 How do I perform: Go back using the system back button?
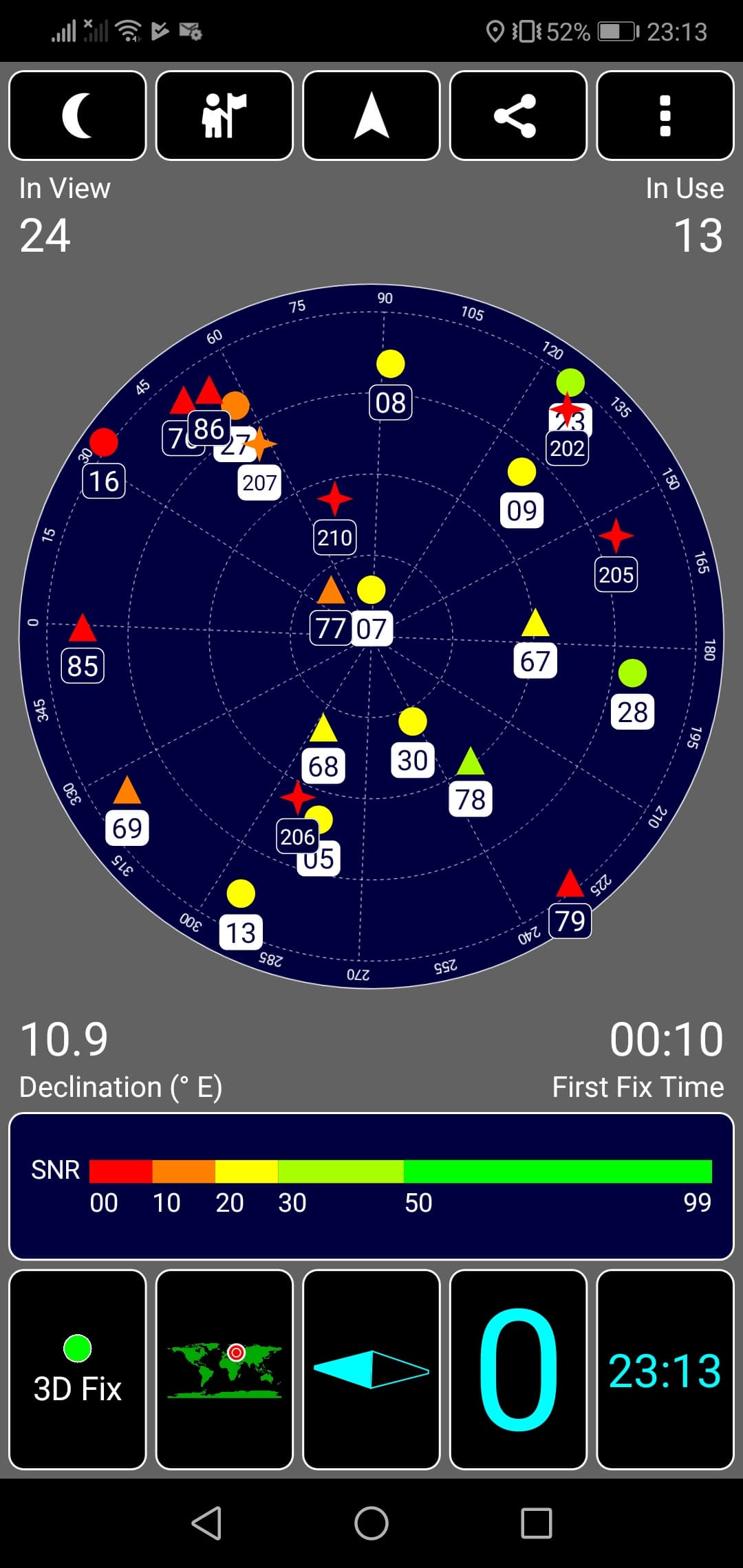pyautogui.click(x=206, y=1523)
